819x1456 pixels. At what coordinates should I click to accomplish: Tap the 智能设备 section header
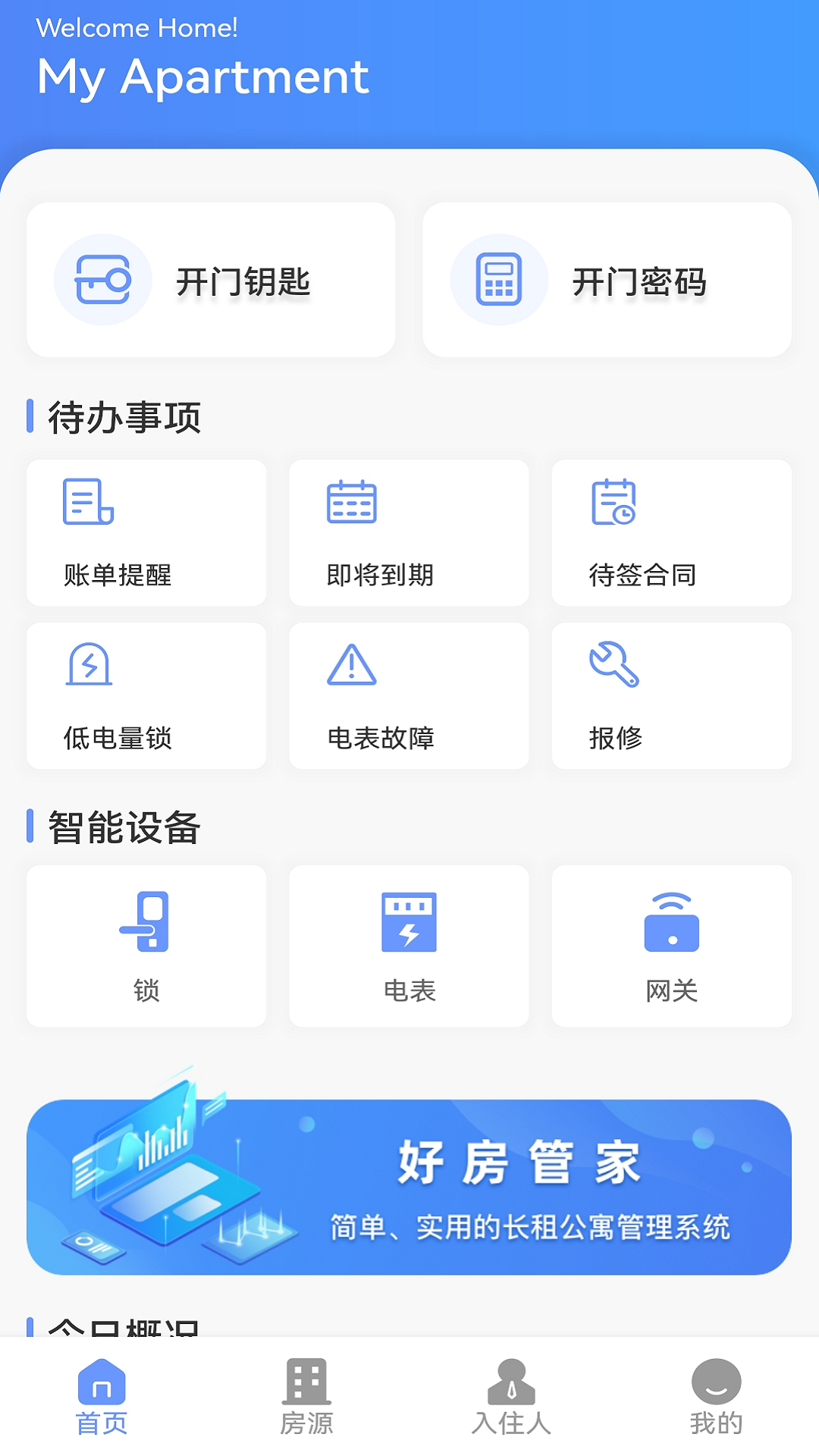click(124, 829)
